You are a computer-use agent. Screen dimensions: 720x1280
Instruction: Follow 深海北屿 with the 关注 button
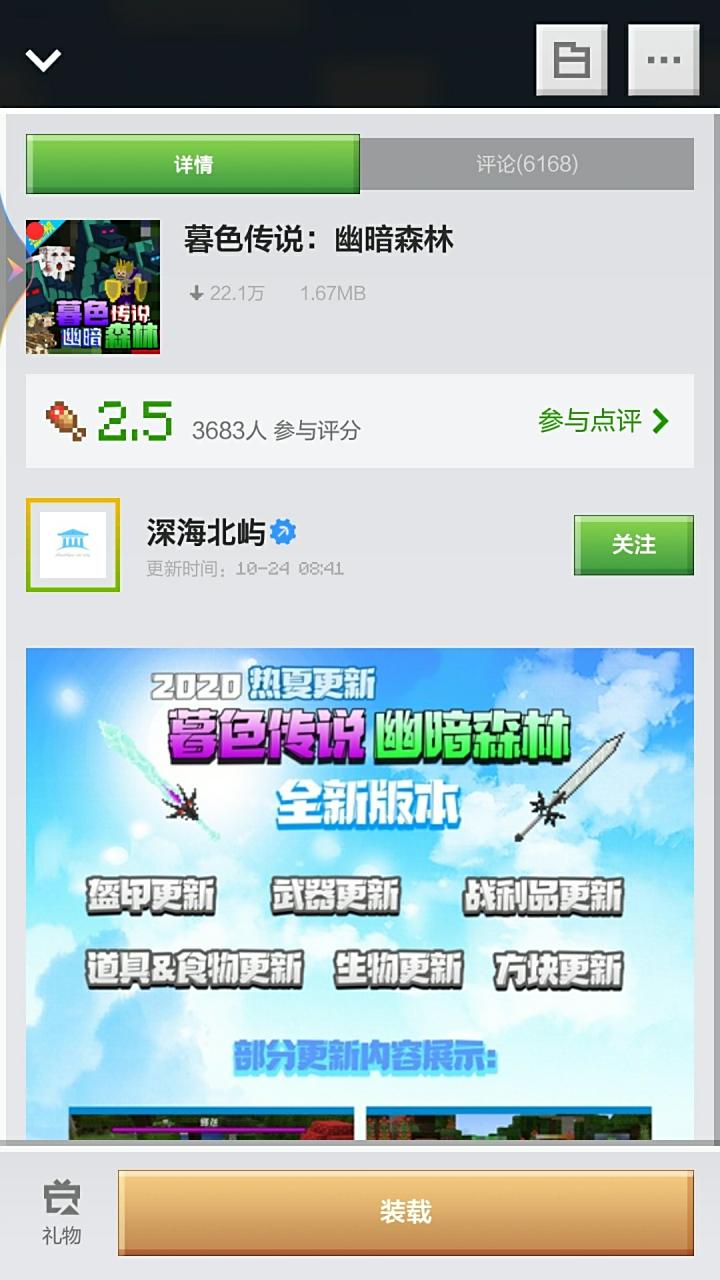(633, 545)
